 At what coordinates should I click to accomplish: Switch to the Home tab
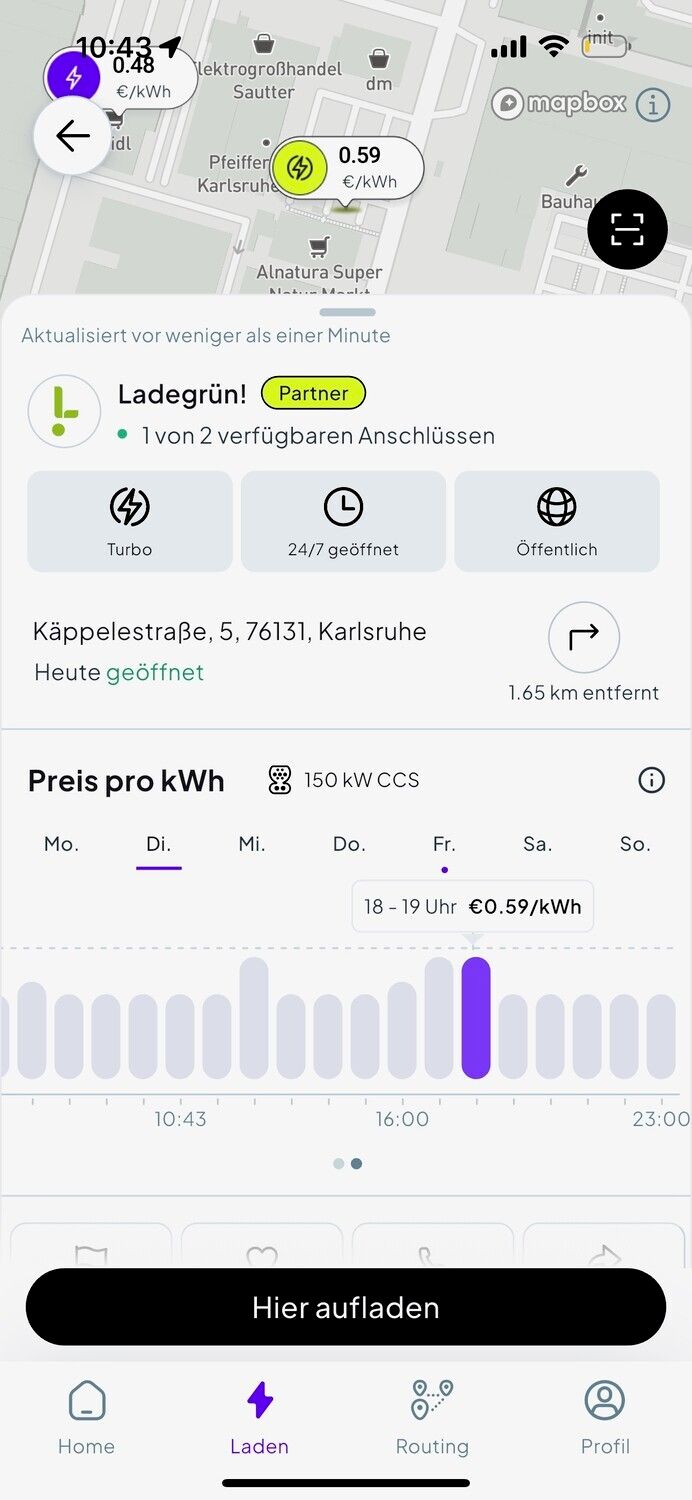(86, 1417)
